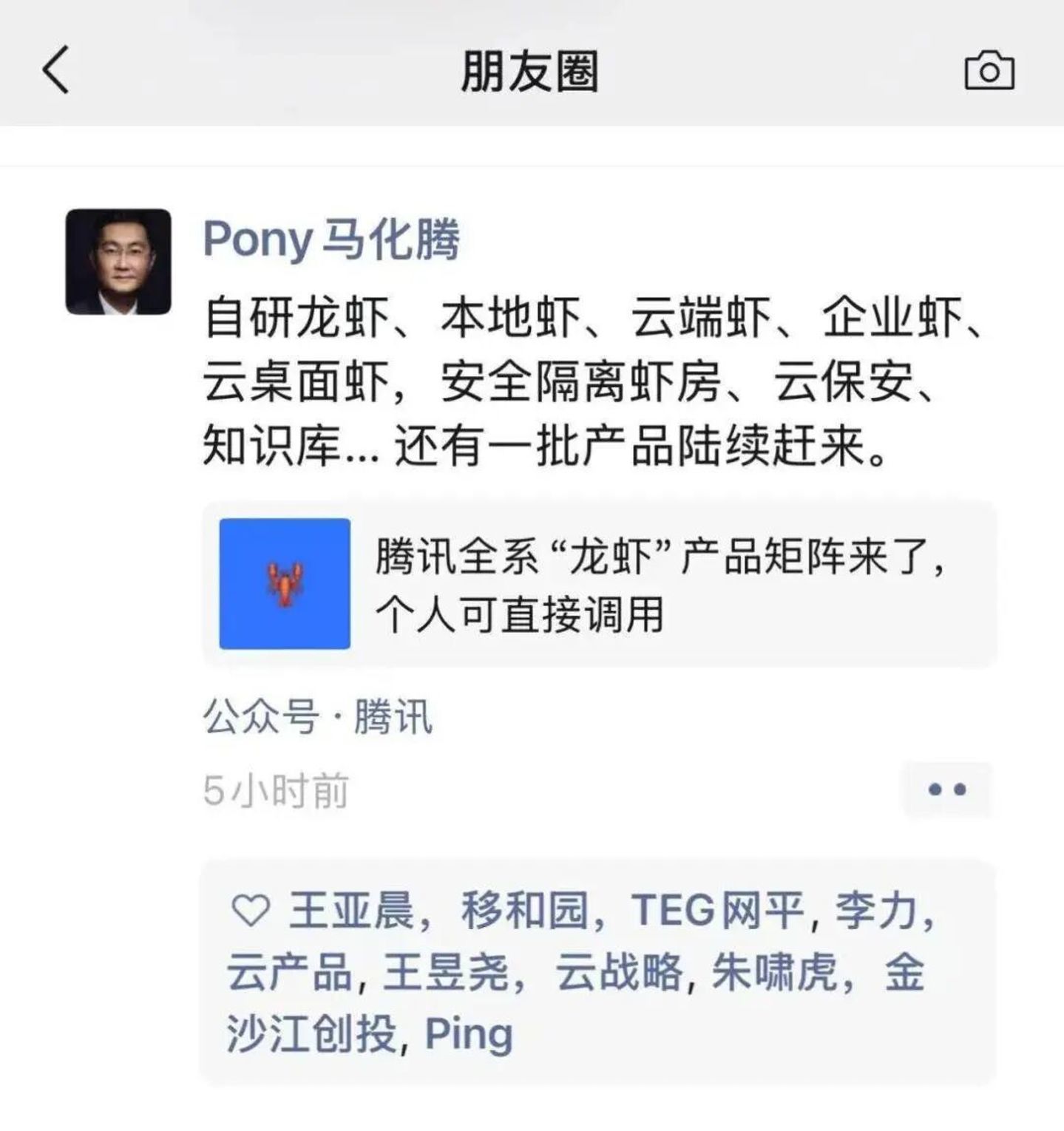Open TEG网平 in the likes list
This screenshot has width=1064, height=1131.
click(x=716, y=910)
